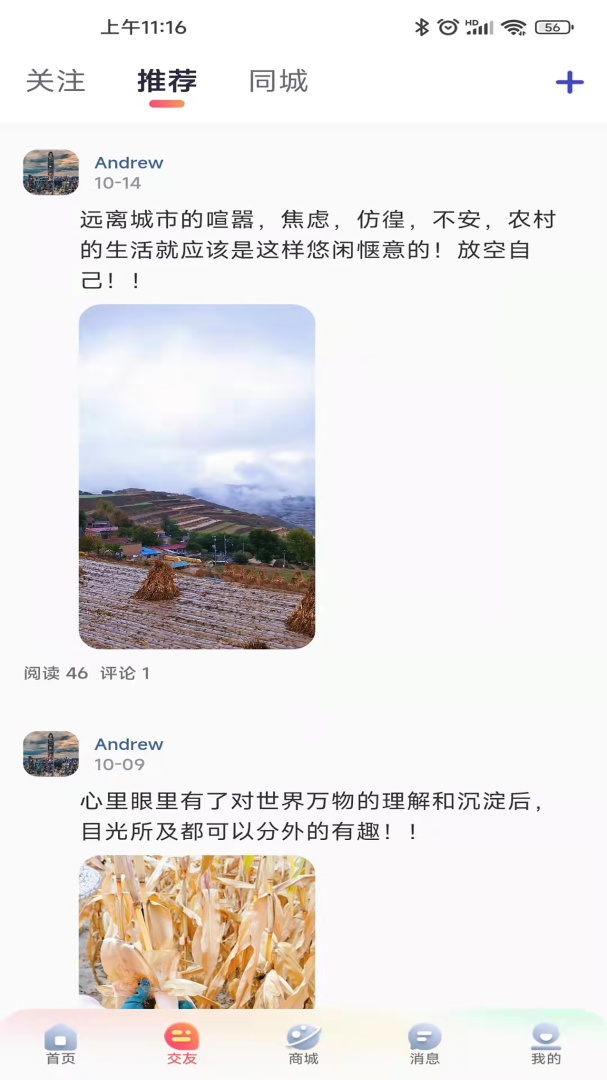Screen dimensions: 607x1080
Task: Open comments on the 10-14 post
Action: tap(125, 673)
